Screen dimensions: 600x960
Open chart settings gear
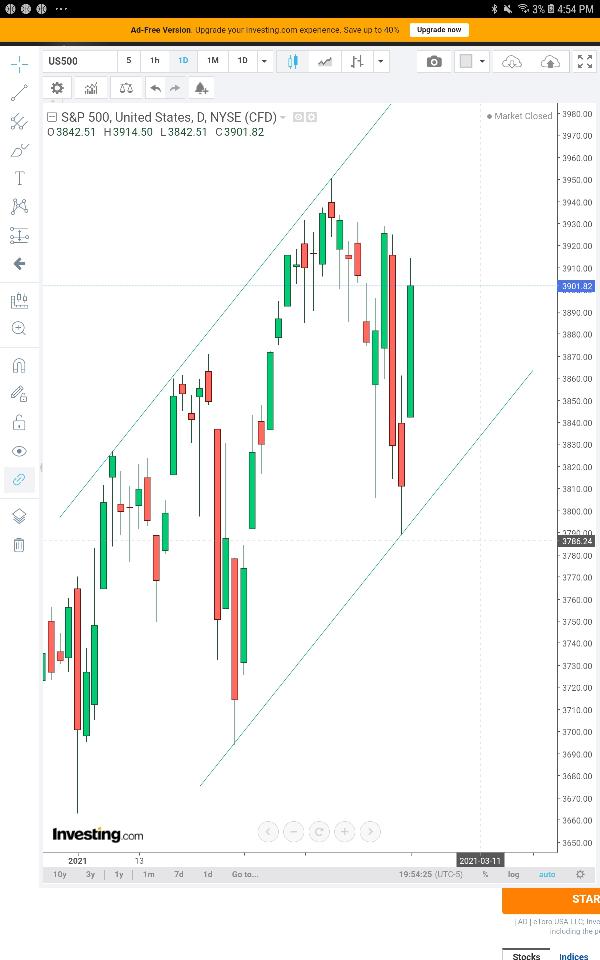coord(58,88)
